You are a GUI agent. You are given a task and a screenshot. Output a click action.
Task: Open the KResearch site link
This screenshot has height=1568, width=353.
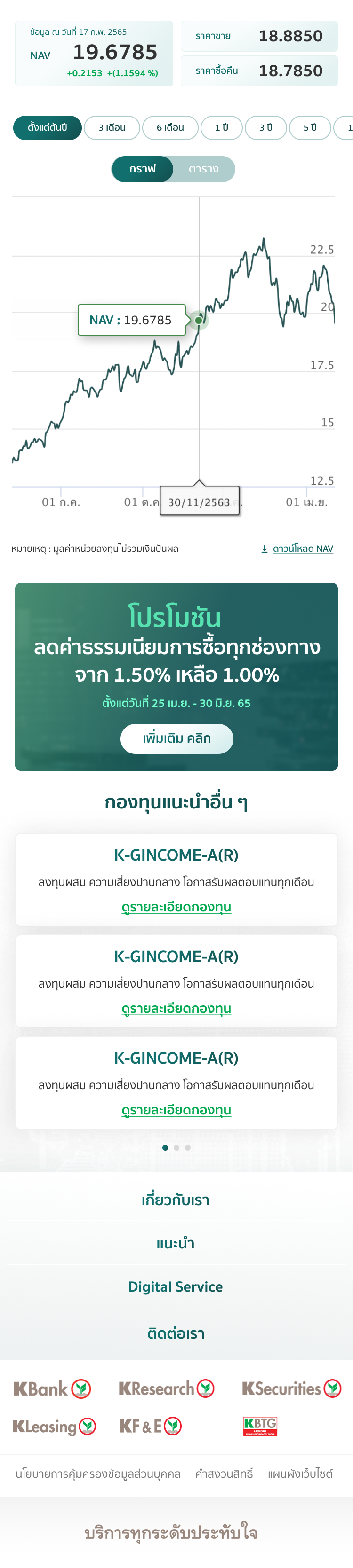pyautogui.click(x=167, y=1389)
